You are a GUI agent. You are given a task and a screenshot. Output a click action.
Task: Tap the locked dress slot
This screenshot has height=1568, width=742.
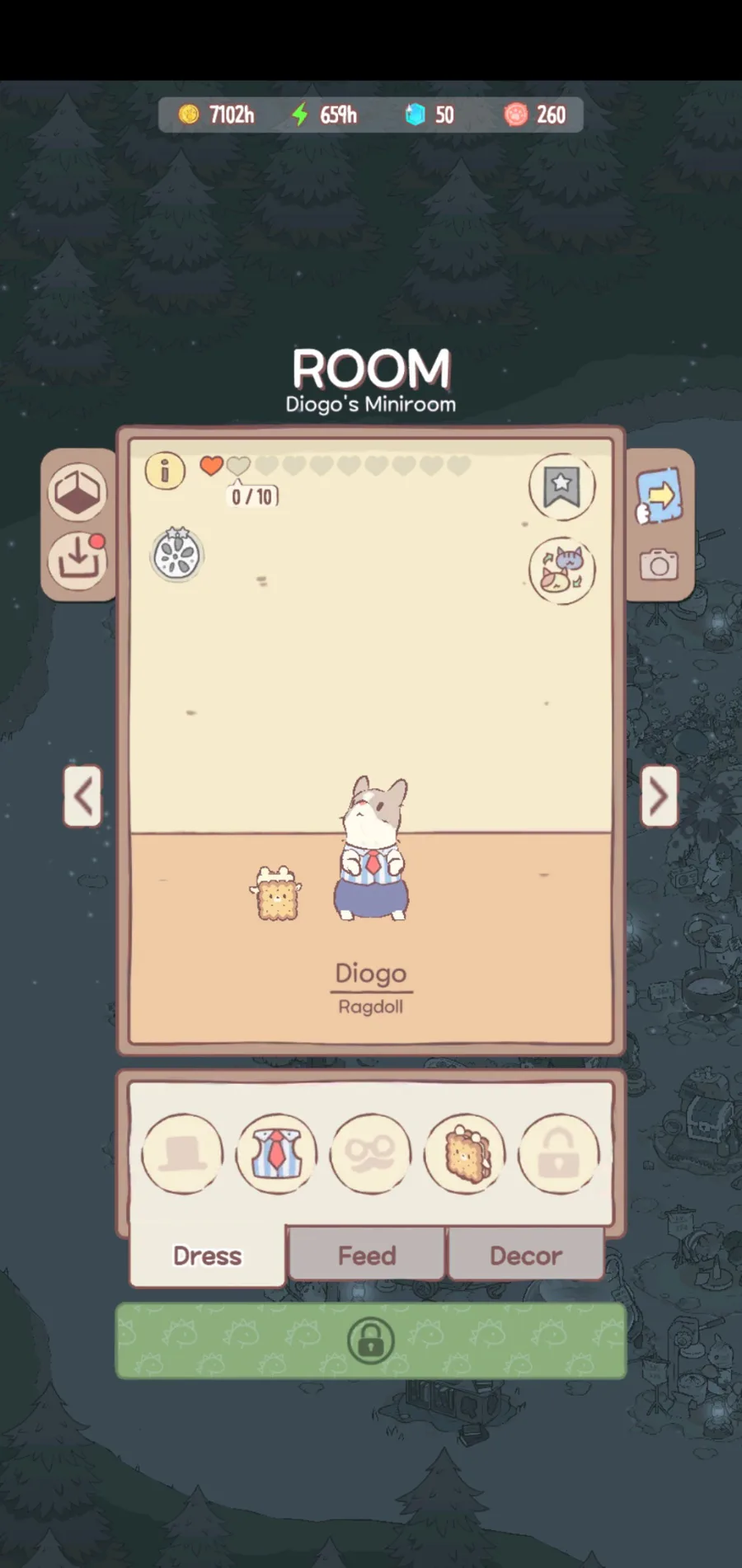coord(558,1153)
